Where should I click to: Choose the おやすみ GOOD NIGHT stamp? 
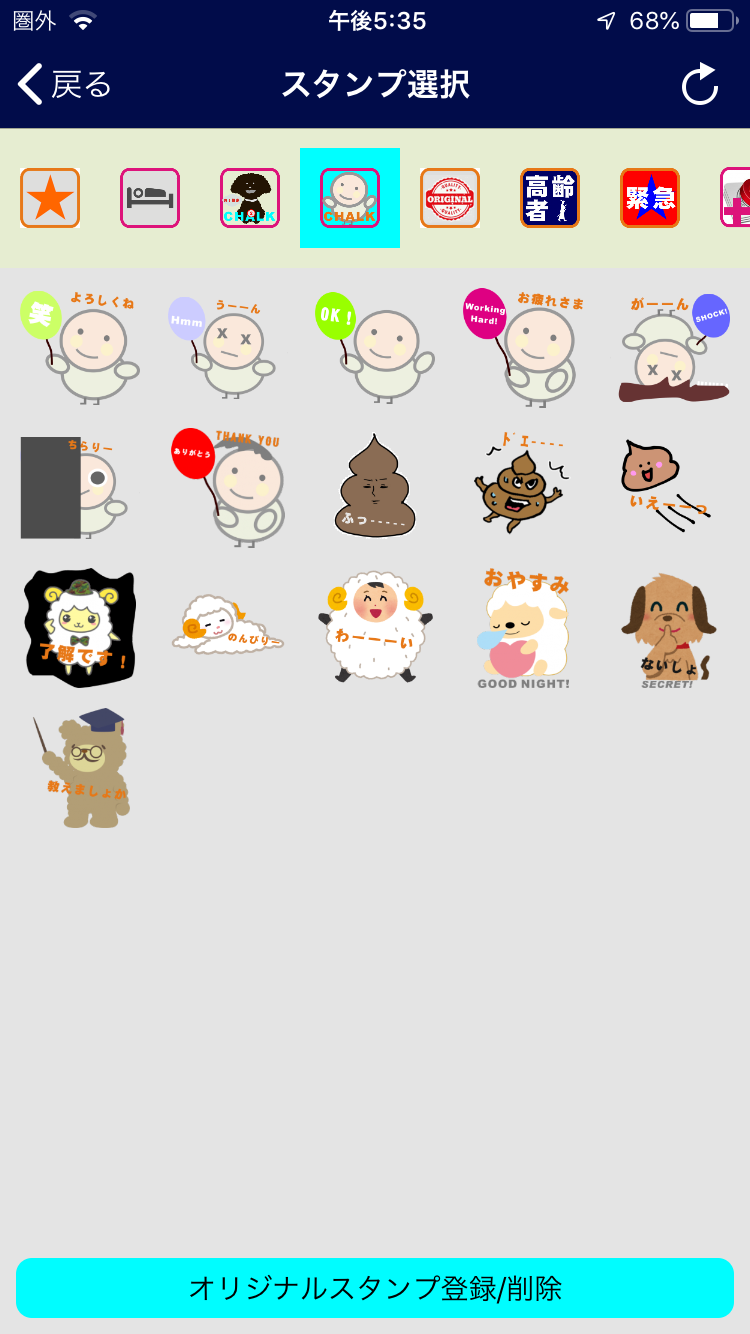(x=523, y=628)
